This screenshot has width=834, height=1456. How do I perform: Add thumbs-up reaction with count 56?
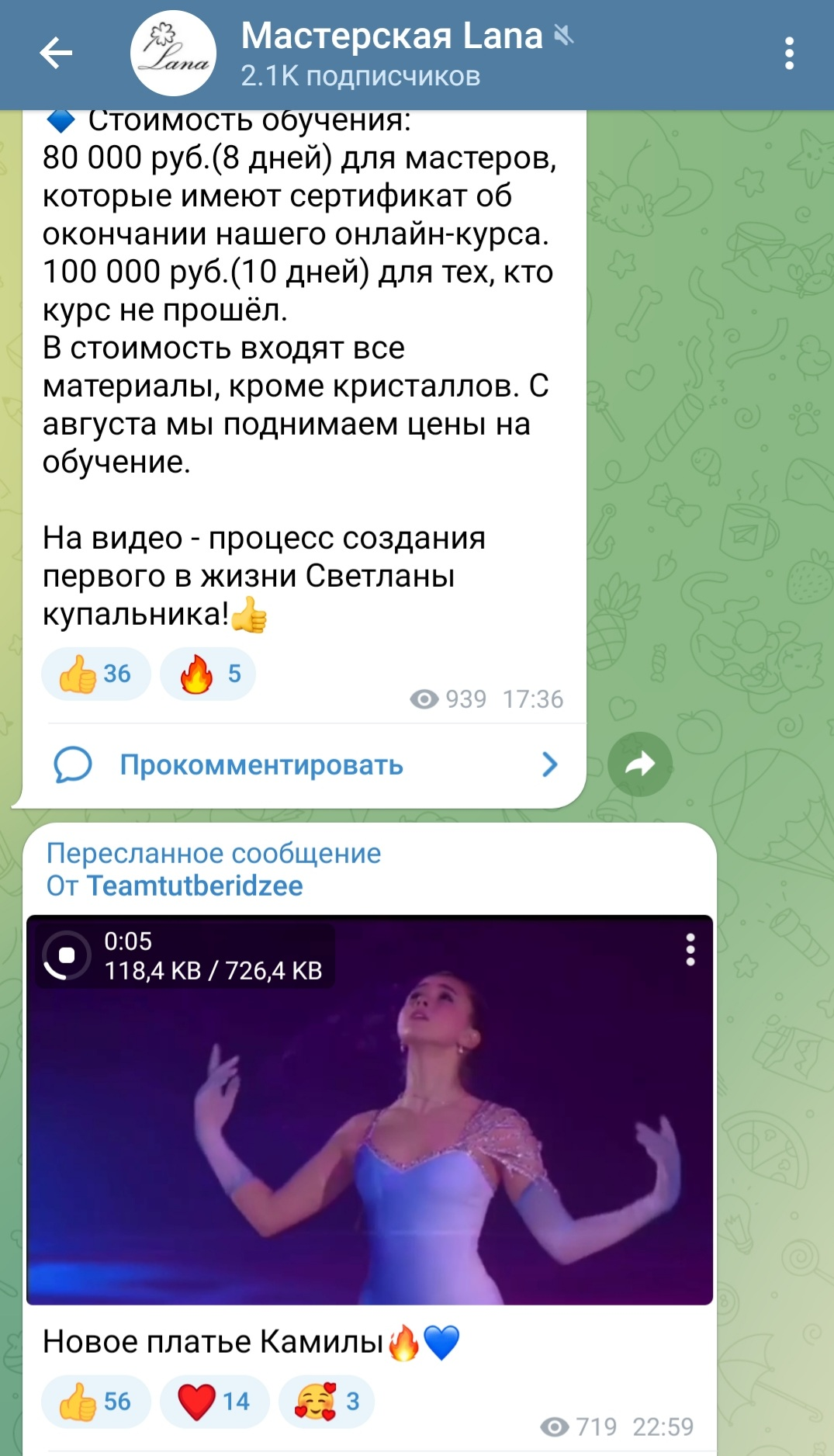[x=95, y=1401]
